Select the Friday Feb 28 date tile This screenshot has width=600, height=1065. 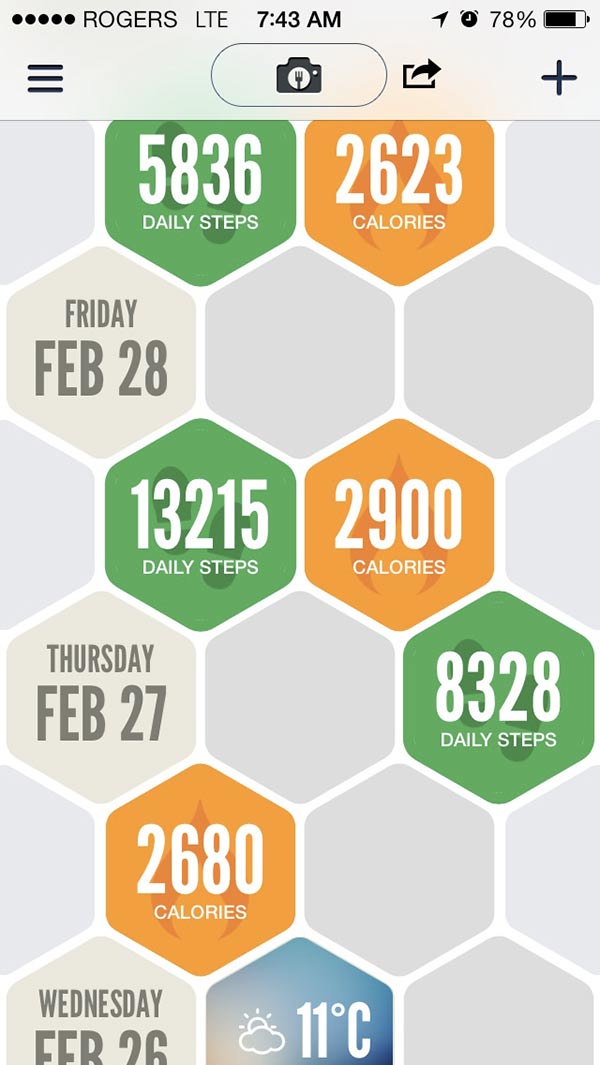click(101, 352)
